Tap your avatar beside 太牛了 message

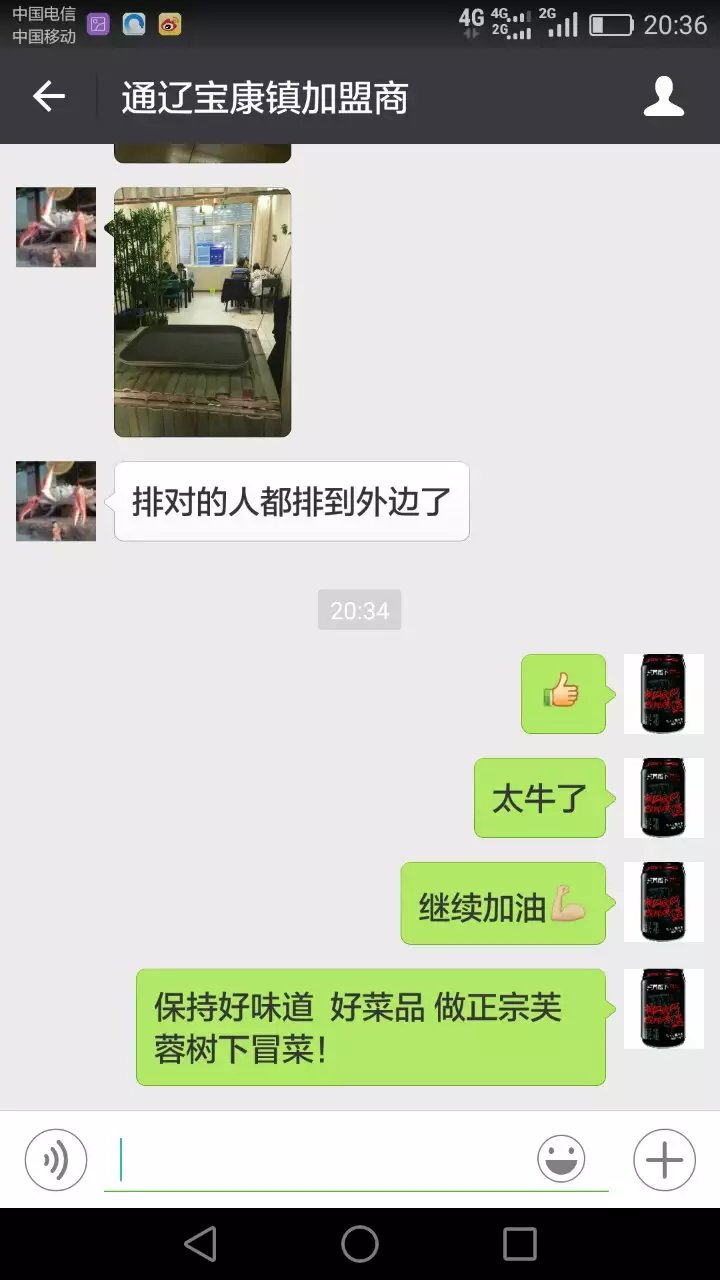(663, 798)
